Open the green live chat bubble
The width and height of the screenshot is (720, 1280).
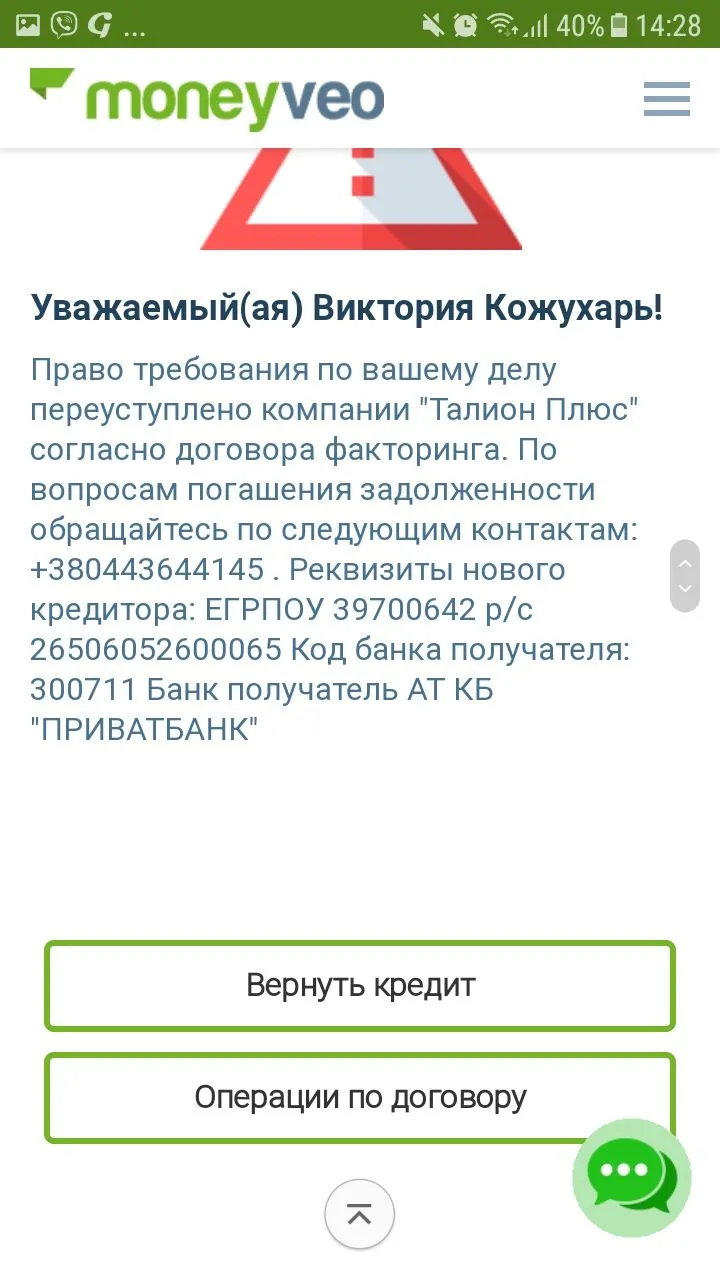point(631,1177)
